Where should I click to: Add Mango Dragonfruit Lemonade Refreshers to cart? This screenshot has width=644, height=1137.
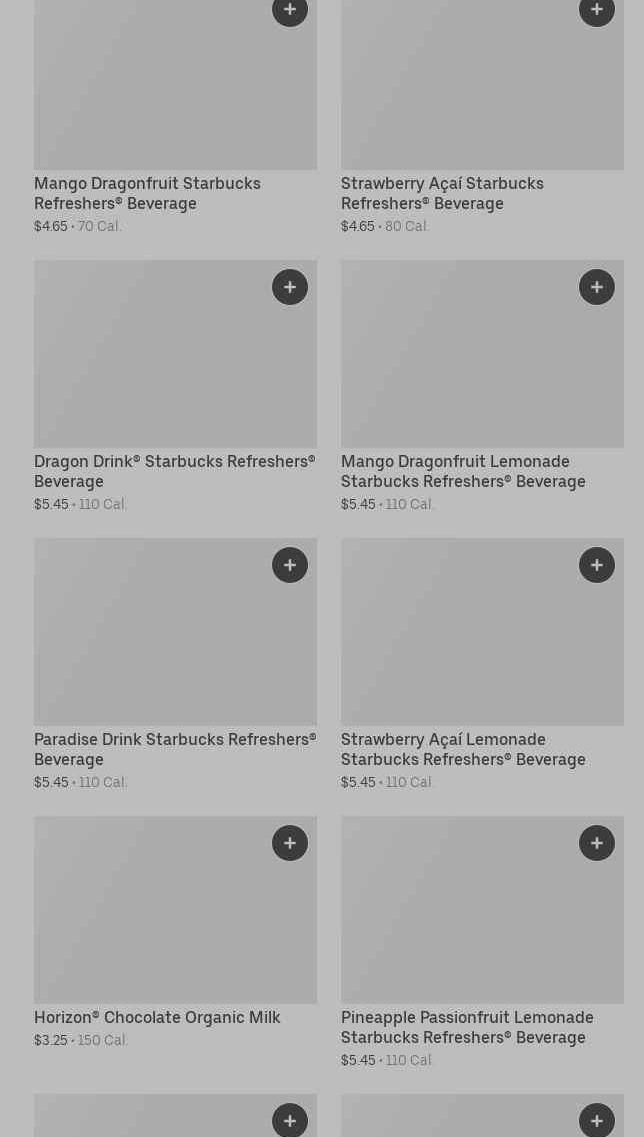tap(597, 287)
